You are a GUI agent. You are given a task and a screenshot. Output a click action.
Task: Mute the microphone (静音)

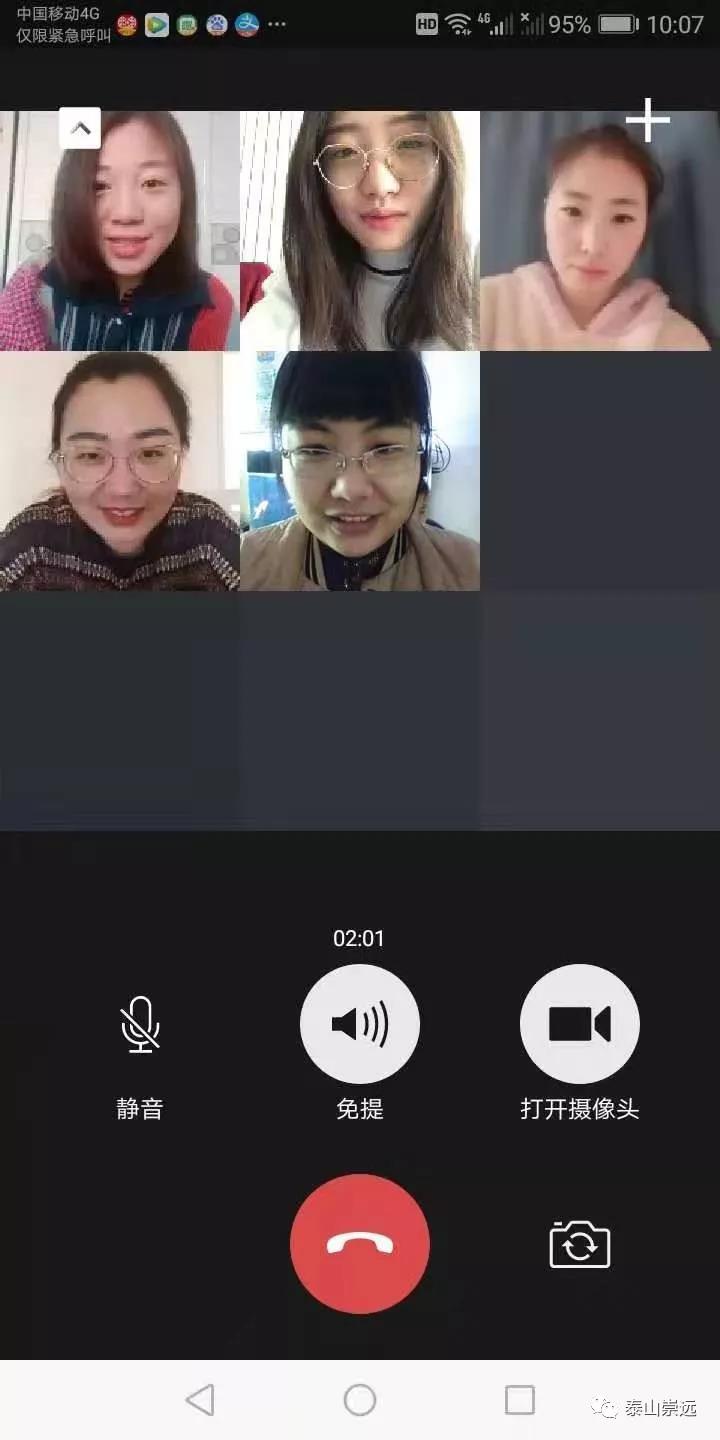tap(140, 1025)
